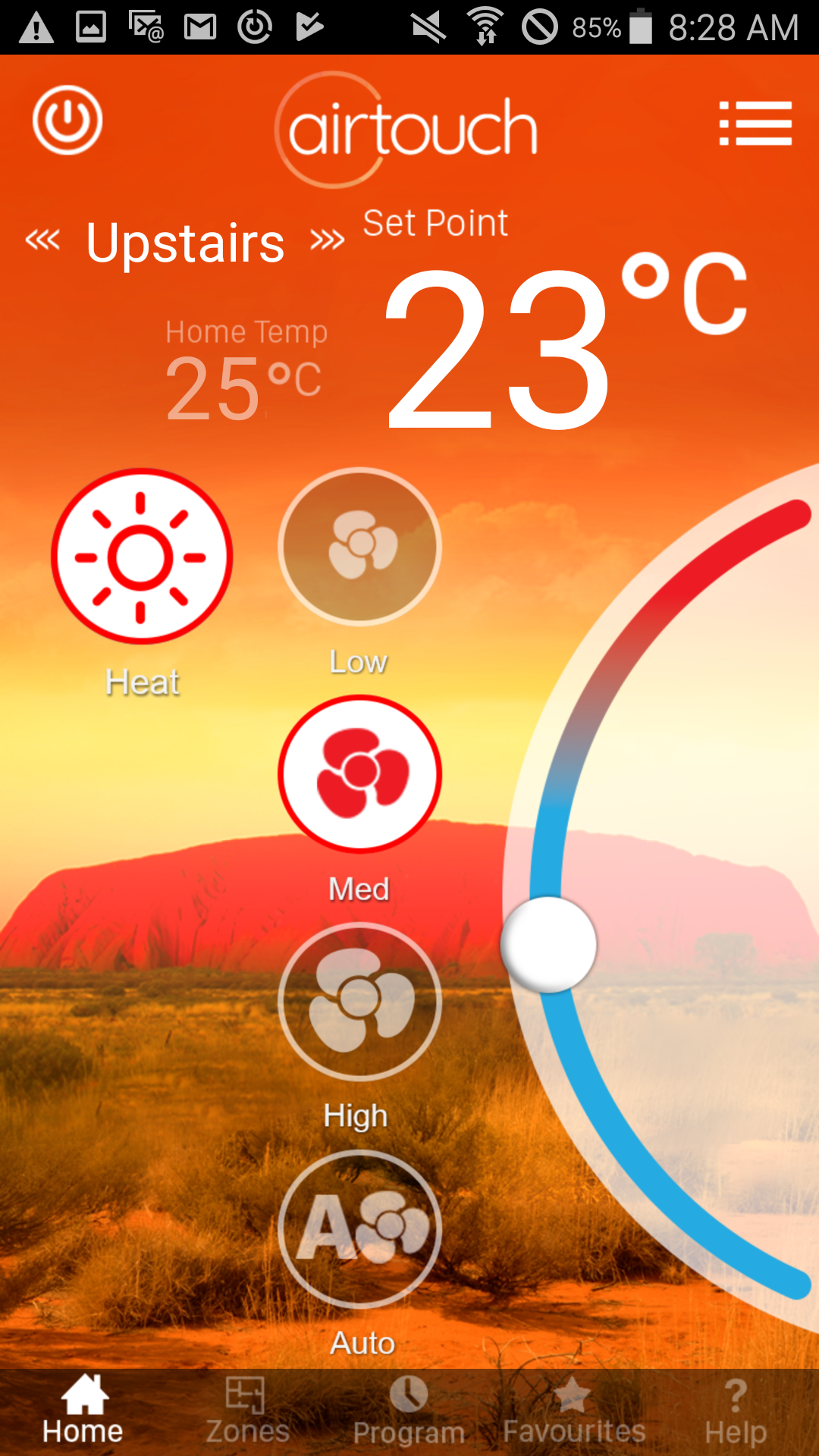Switch to the Program tab
819x1456 pixels.
pyautogui.click(x=409, y=1411)
